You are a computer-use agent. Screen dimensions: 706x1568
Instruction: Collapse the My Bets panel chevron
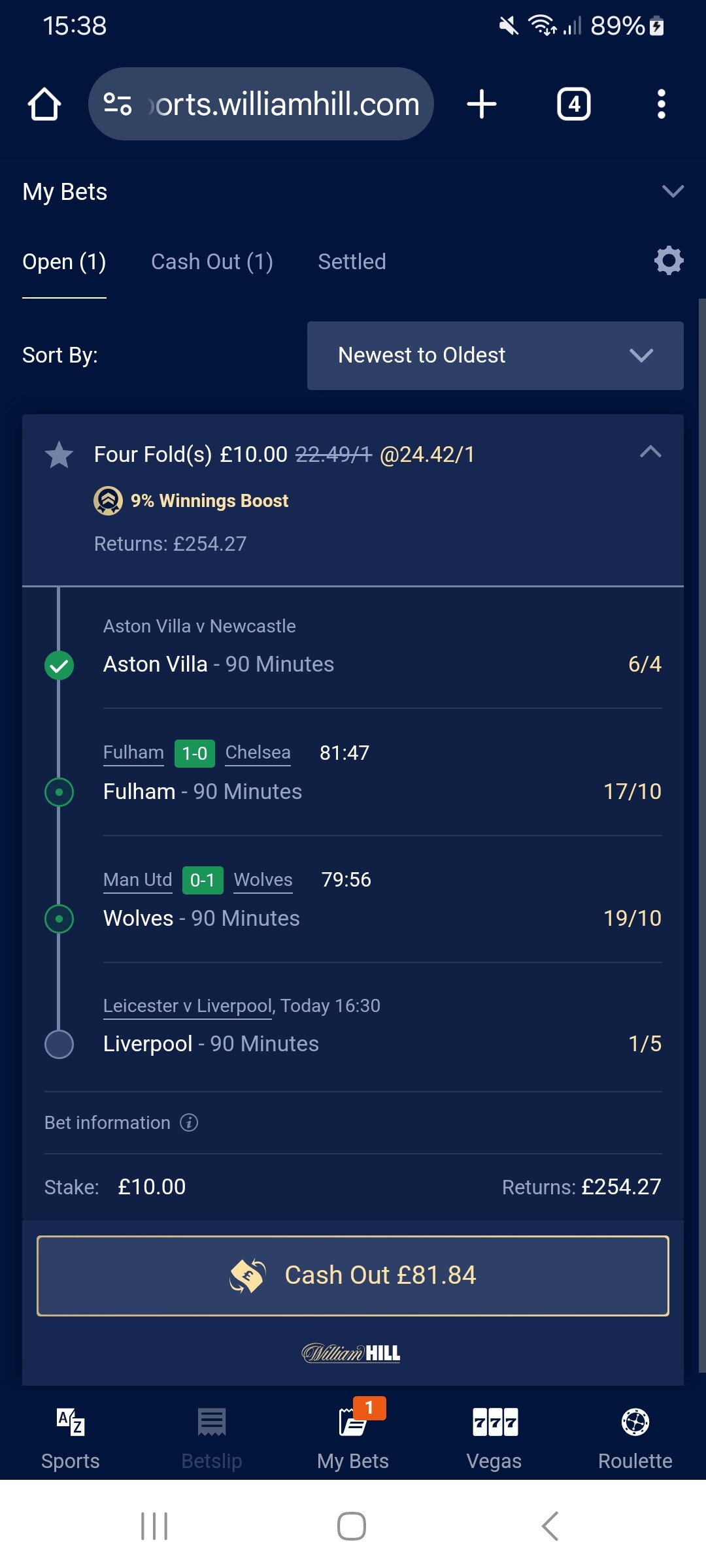673,191
